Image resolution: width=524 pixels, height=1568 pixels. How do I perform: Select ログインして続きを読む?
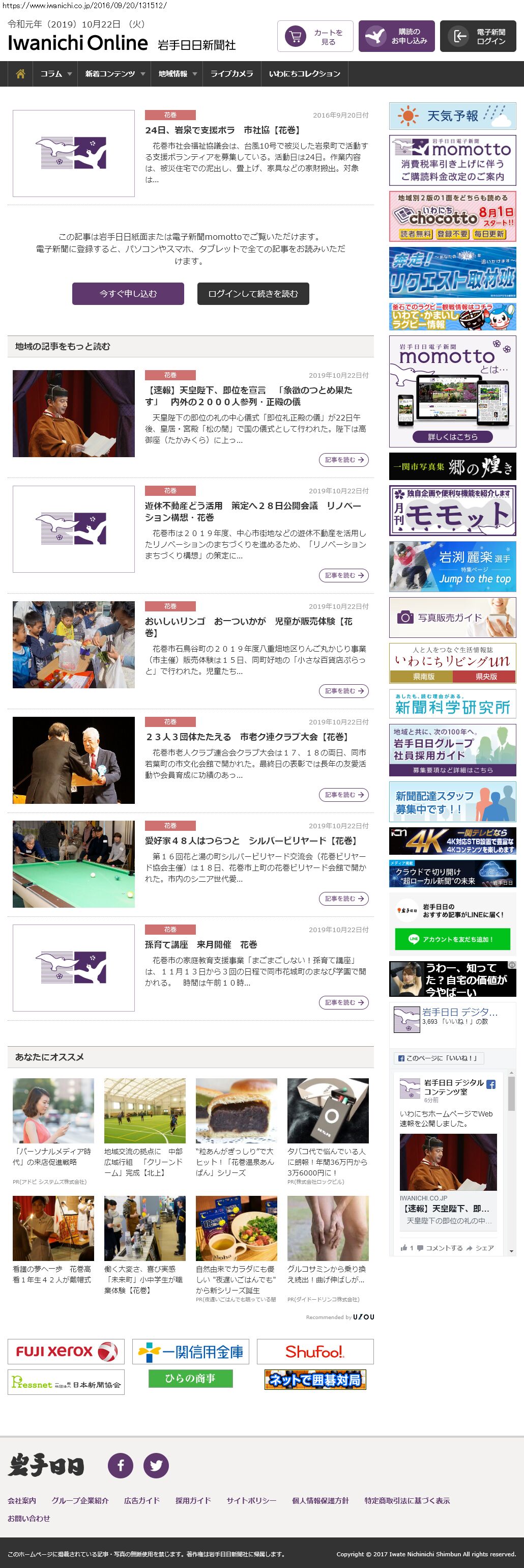pyautogui.click(x=252, y=293)
